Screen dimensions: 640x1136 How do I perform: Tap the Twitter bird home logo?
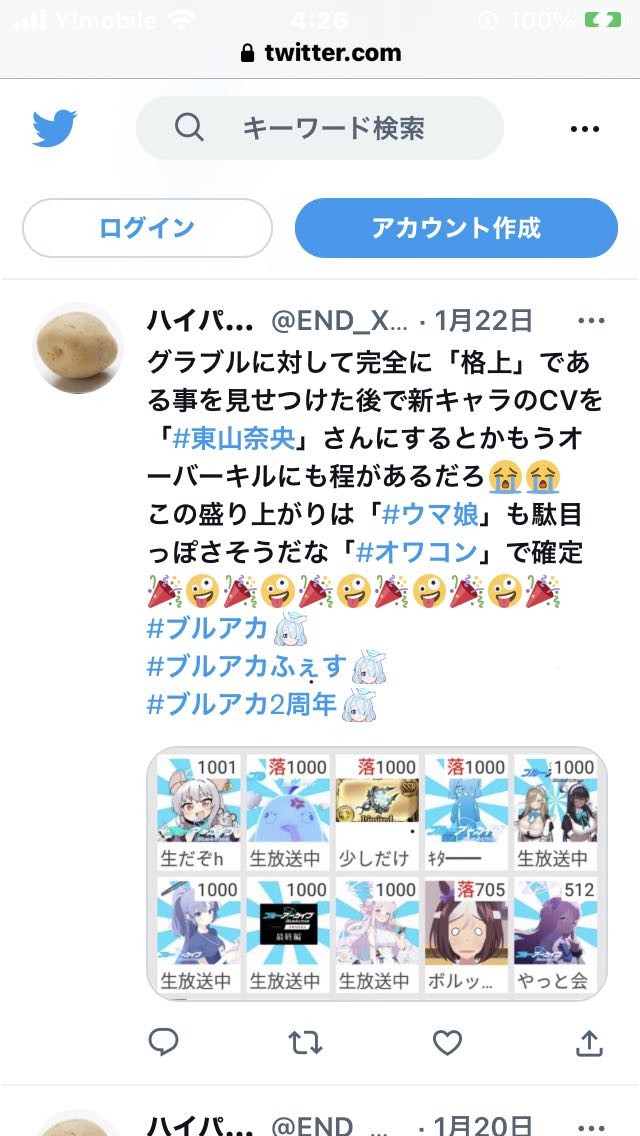coord(54,128)
